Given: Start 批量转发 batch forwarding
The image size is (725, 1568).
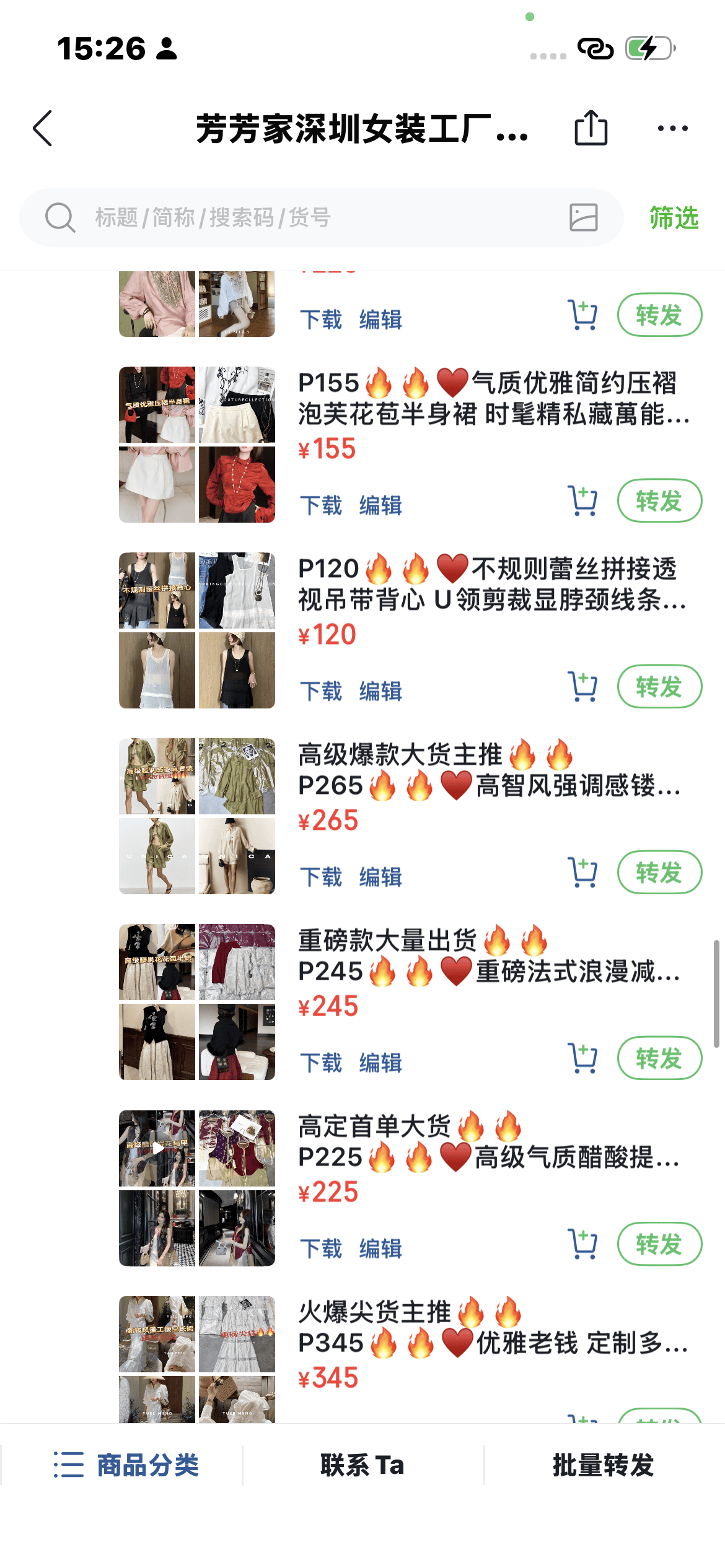Looking at the screenshot, I should [603, 1465].
